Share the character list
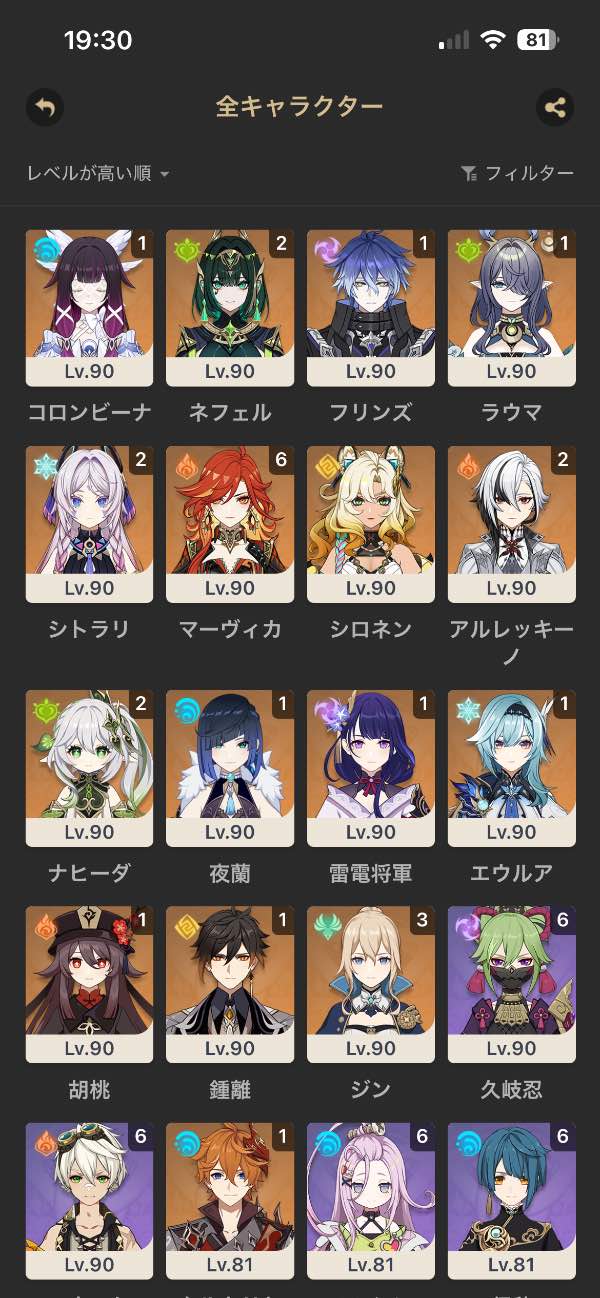Screen dimensions: 600x1298 point(555,107)
